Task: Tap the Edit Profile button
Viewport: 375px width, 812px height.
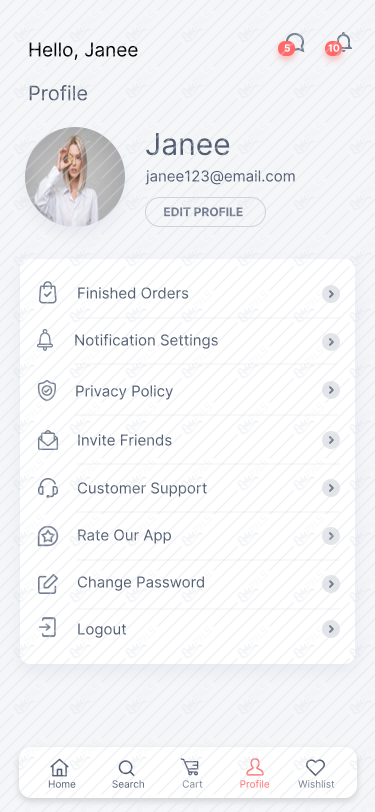Action: coord(205,212)
